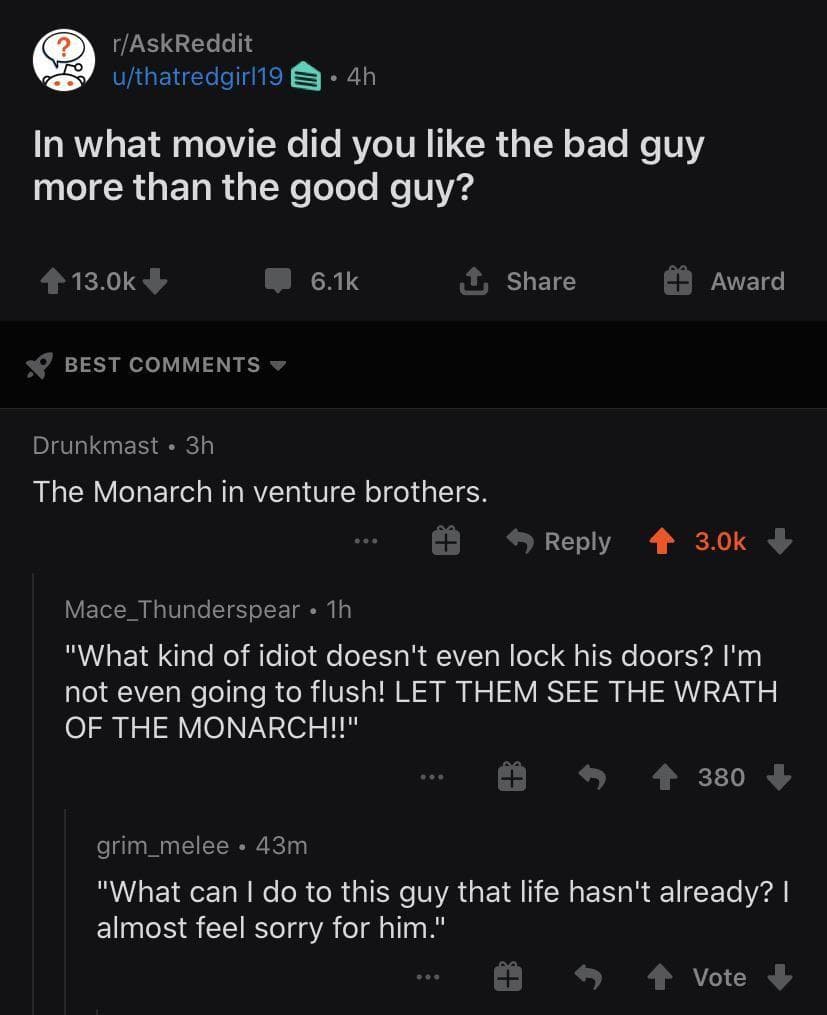Click the cake day icon next to u/thatredgirl19
The width and height of the screenshot is (827, 1015).
[304, 76]
